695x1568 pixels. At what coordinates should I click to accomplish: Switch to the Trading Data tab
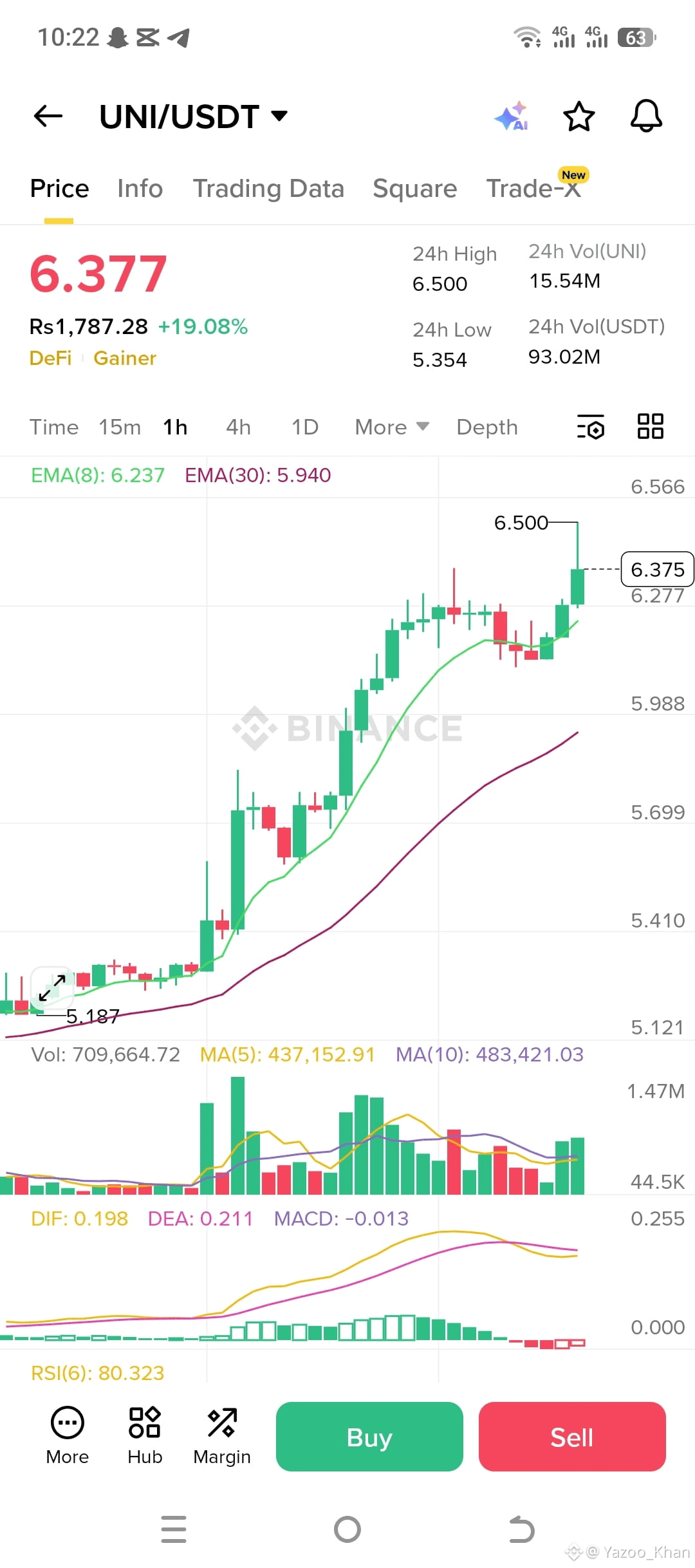point(268,189)
